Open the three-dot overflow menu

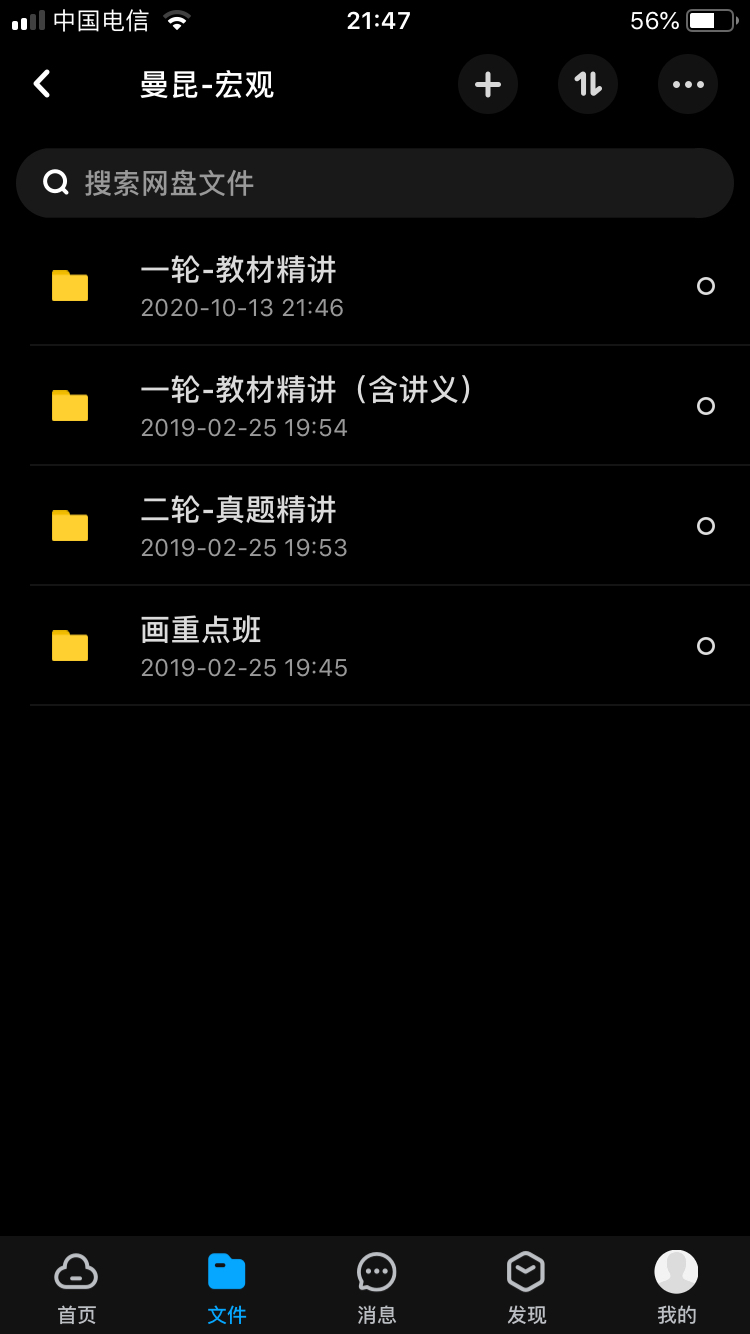[x=688, y=84]
